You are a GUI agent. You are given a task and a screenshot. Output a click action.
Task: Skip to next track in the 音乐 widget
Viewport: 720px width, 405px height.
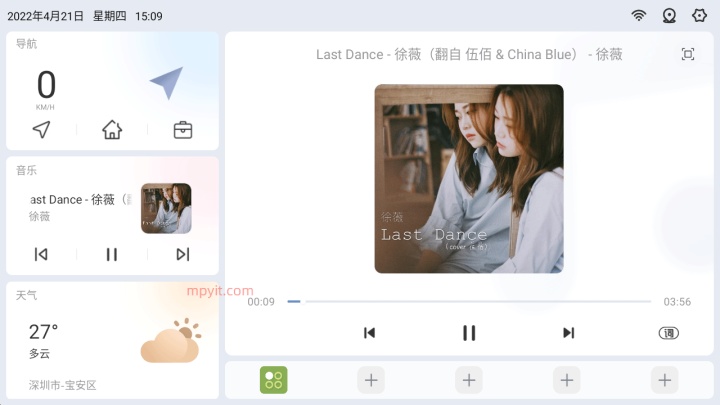[182, 254]
